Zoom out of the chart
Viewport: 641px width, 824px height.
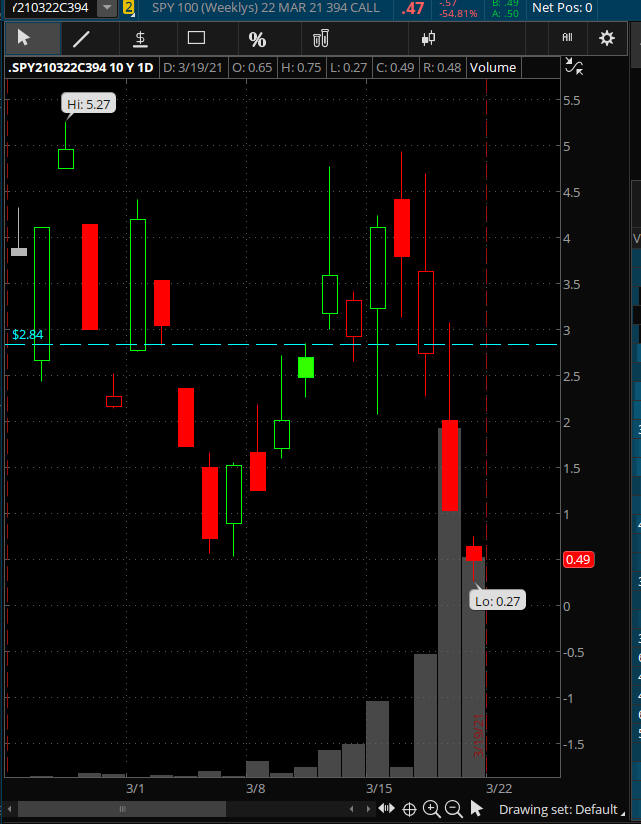coord(453,809)
